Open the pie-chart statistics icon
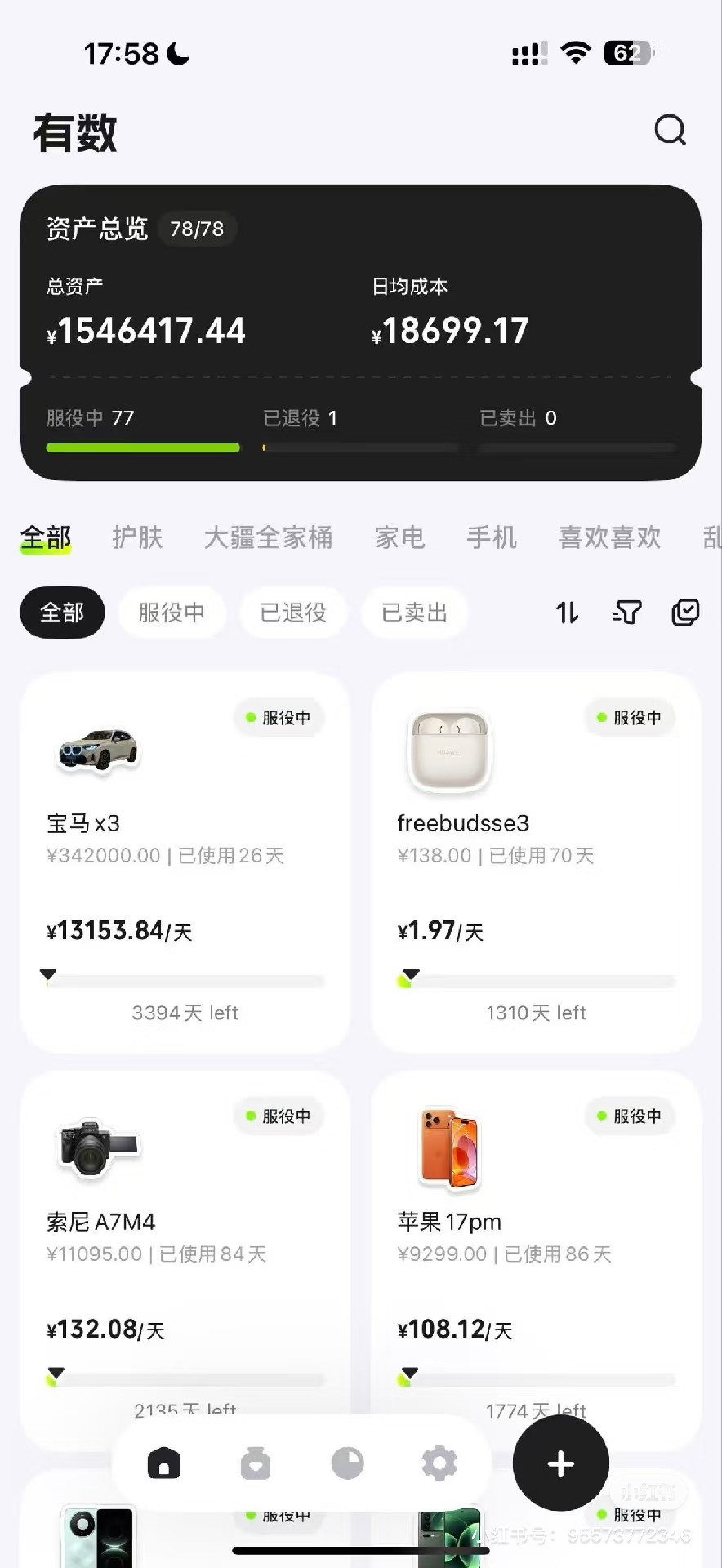The image size is (722, 1568). [x=348, y=1463]
